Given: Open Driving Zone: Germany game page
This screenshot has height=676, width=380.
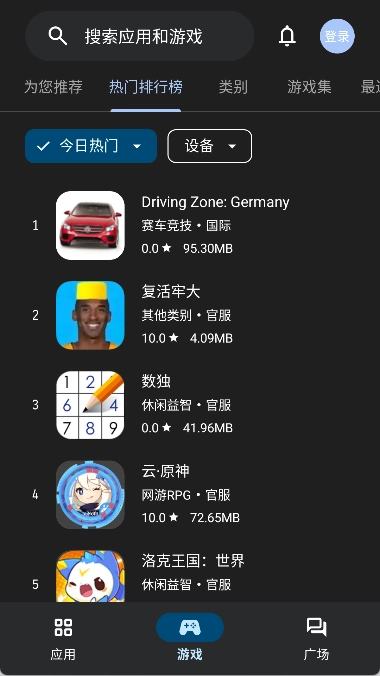Looking at the screenshot, I should click(190, 225).
